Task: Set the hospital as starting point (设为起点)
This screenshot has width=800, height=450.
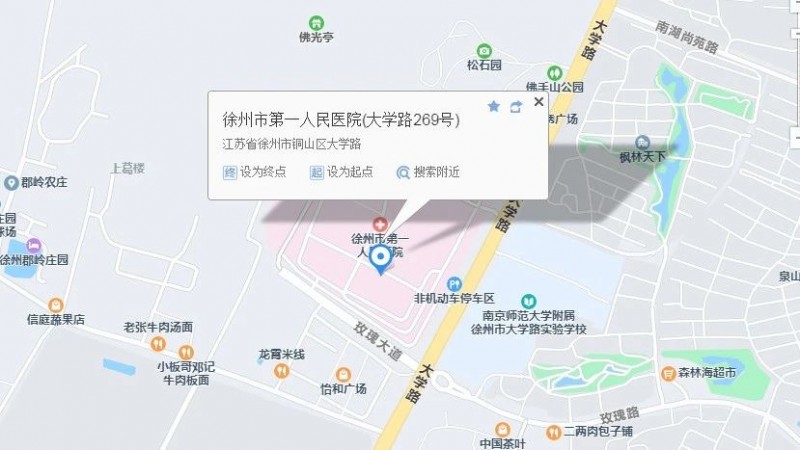Action: 342,172
